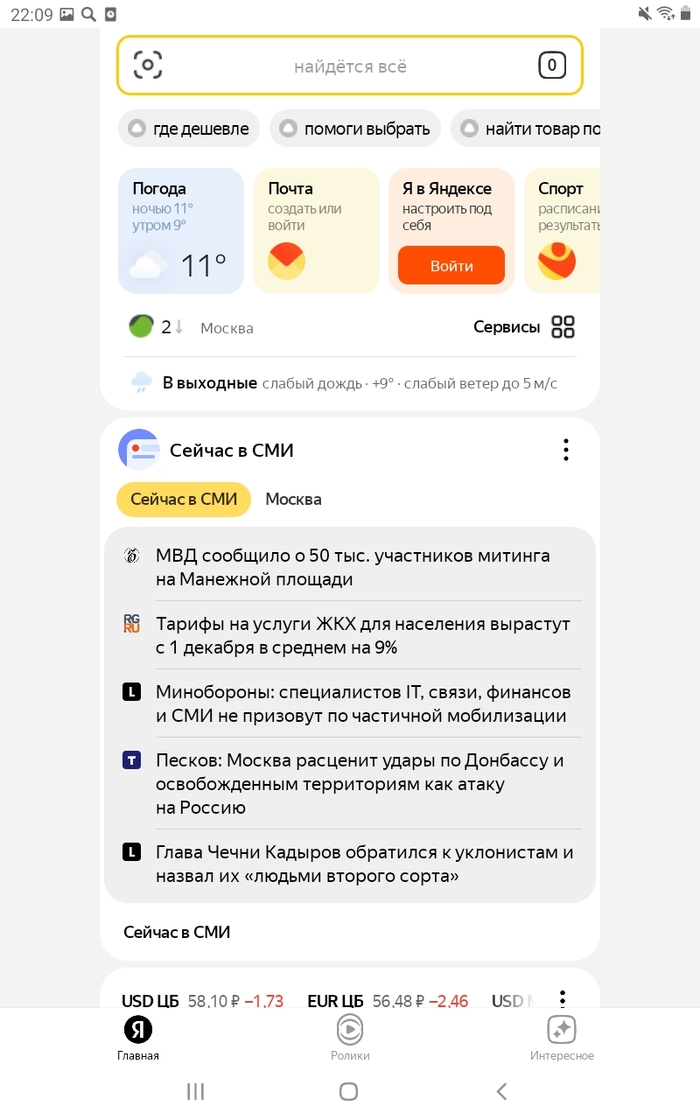This screenshot has height=1120, width=700.
Task: Open the tabs counter showing 0
Action: pos(551,66)
